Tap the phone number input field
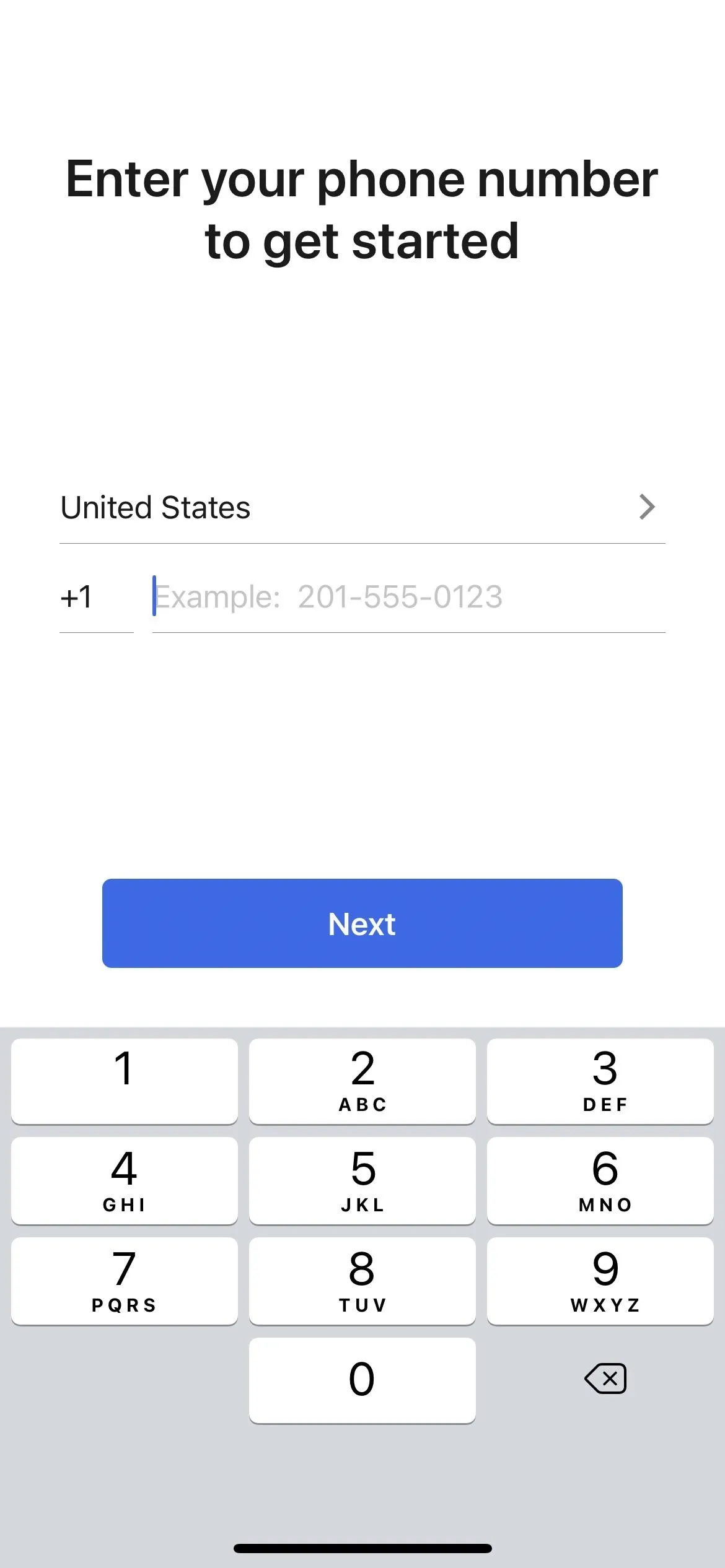Image resolution: width=725 pixels, height=1568 pixels. point(409,597)
